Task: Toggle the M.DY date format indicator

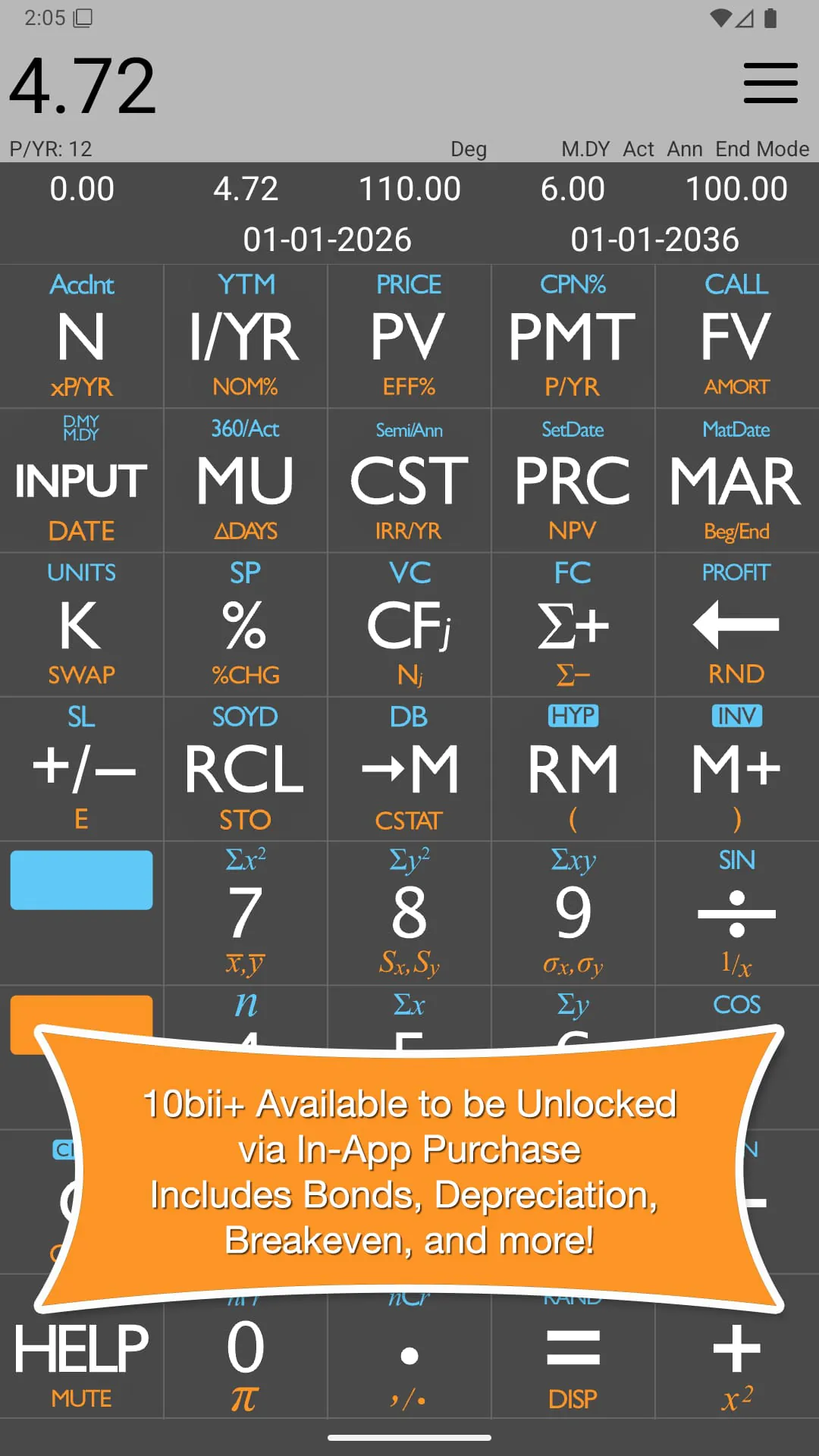Action: 584,149
